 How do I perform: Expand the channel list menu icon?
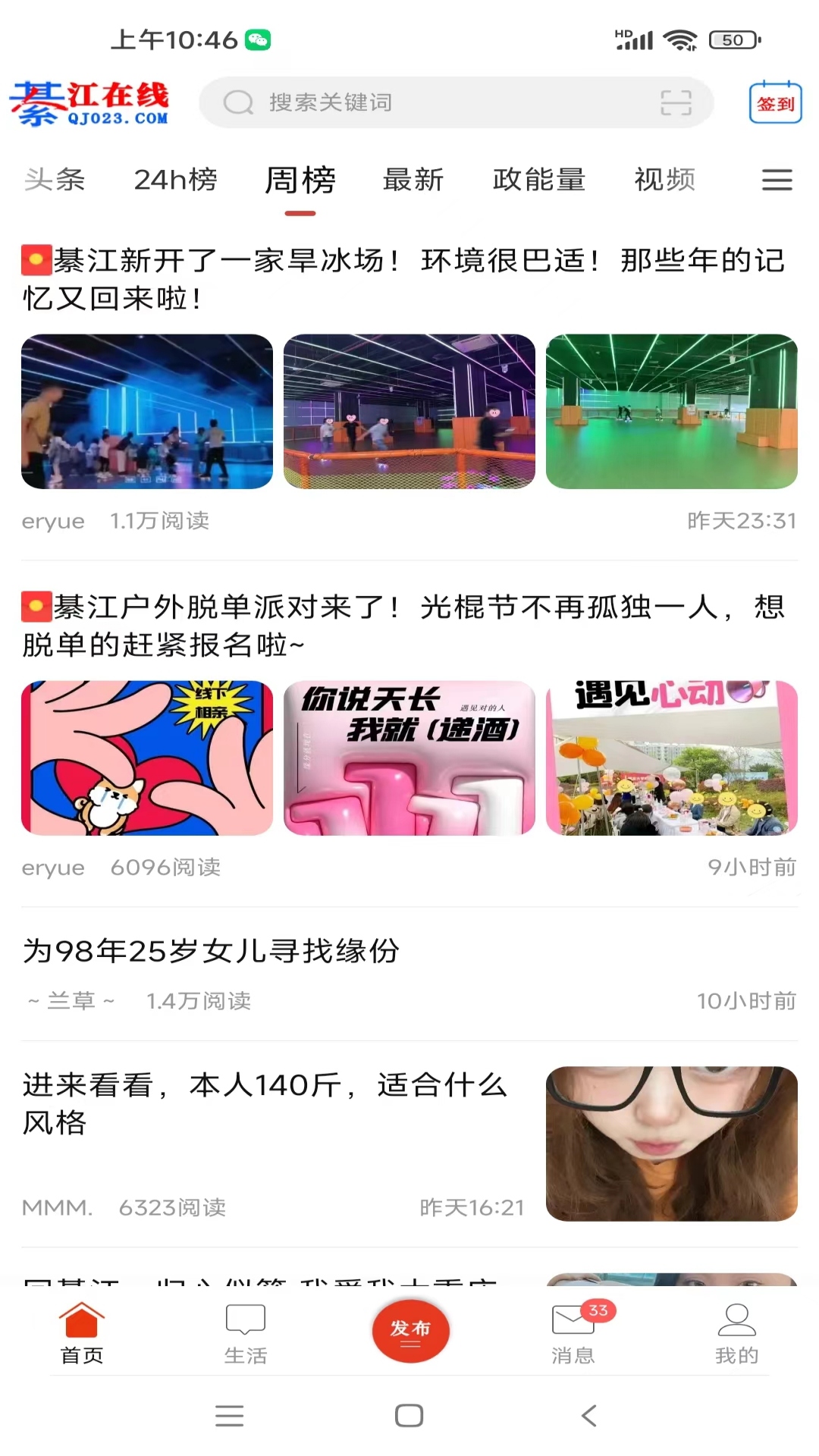tap(777, 180)
